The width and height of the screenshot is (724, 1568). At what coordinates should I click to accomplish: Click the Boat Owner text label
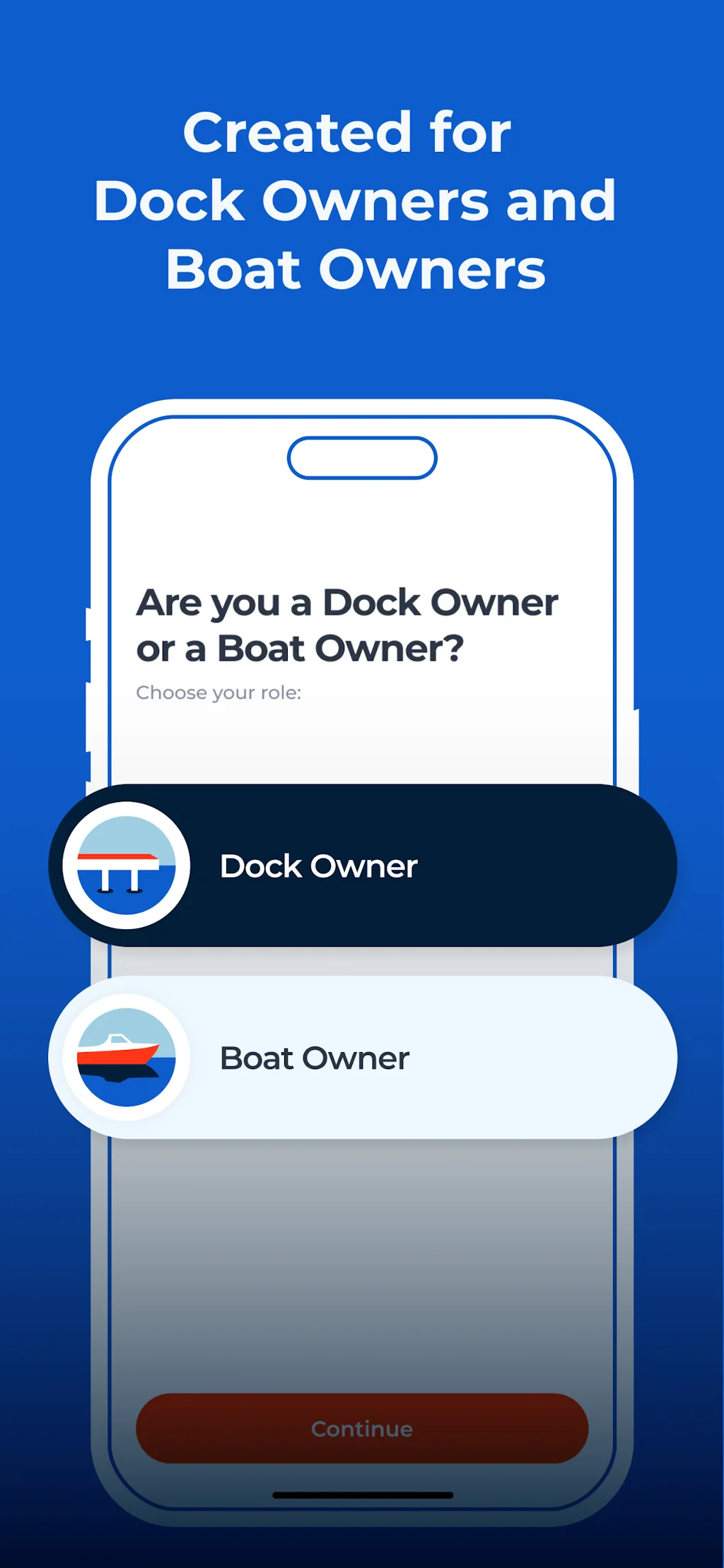coord(314,1056)
